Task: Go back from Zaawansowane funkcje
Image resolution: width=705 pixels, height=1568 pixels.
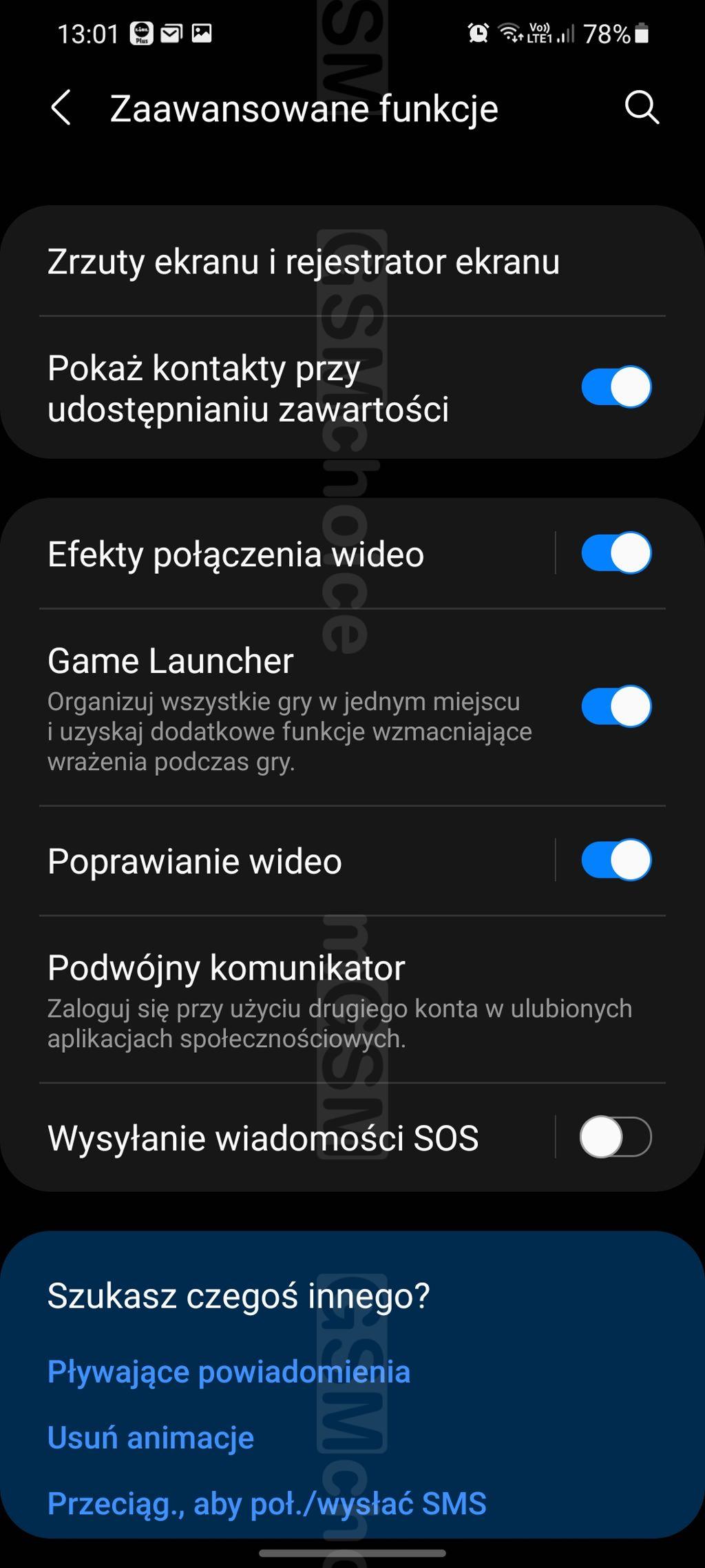Action: pyautogui.click(x=61, y=108)
